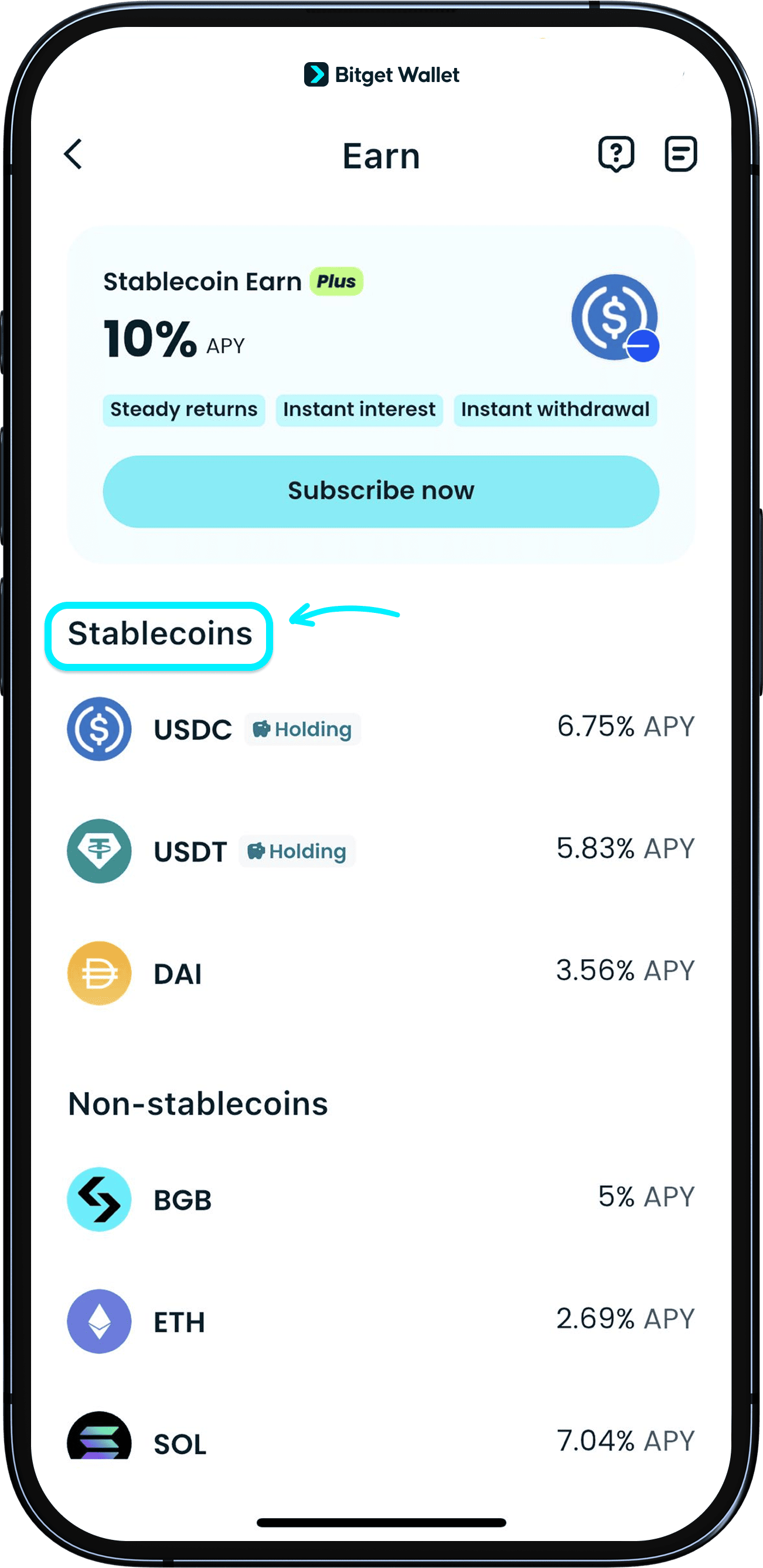The width and height of the screenshot is (763, 1568).
Task: Go back with the back arrow
Action: pyautogui.click(x=73, y=155)
